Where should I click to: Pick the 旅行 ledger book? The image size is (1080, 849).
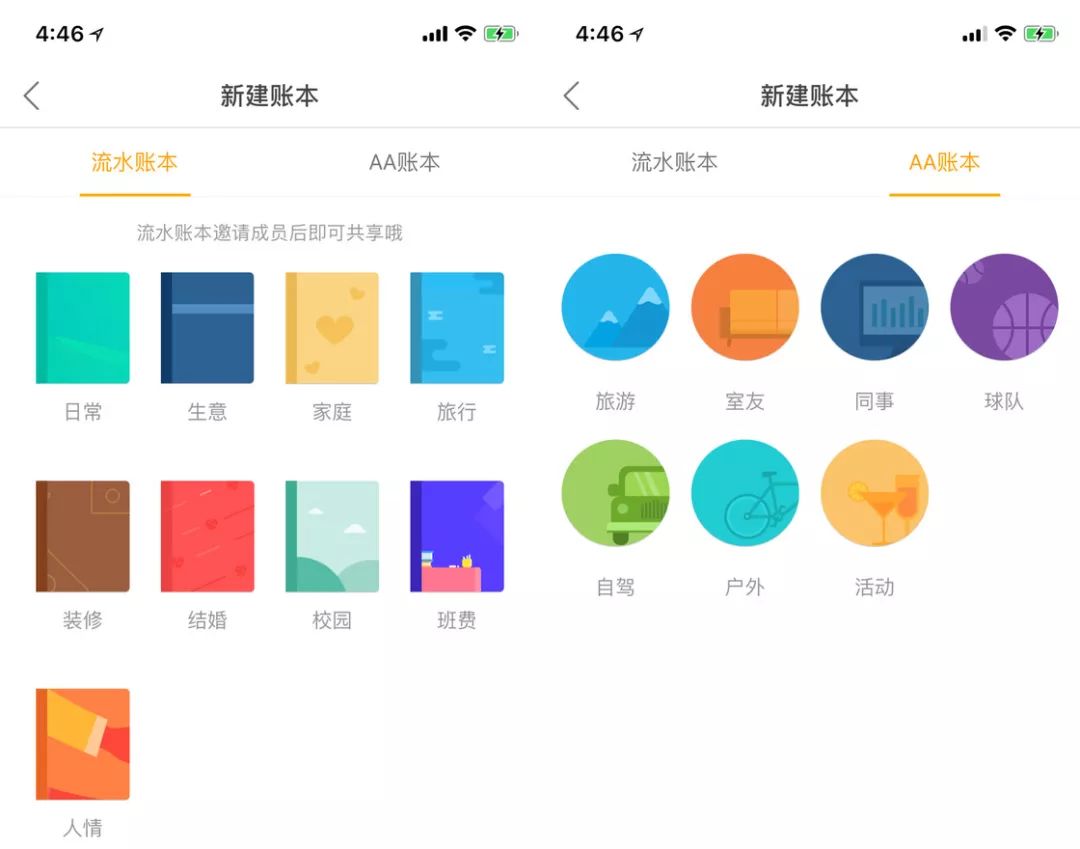[457, 328]
